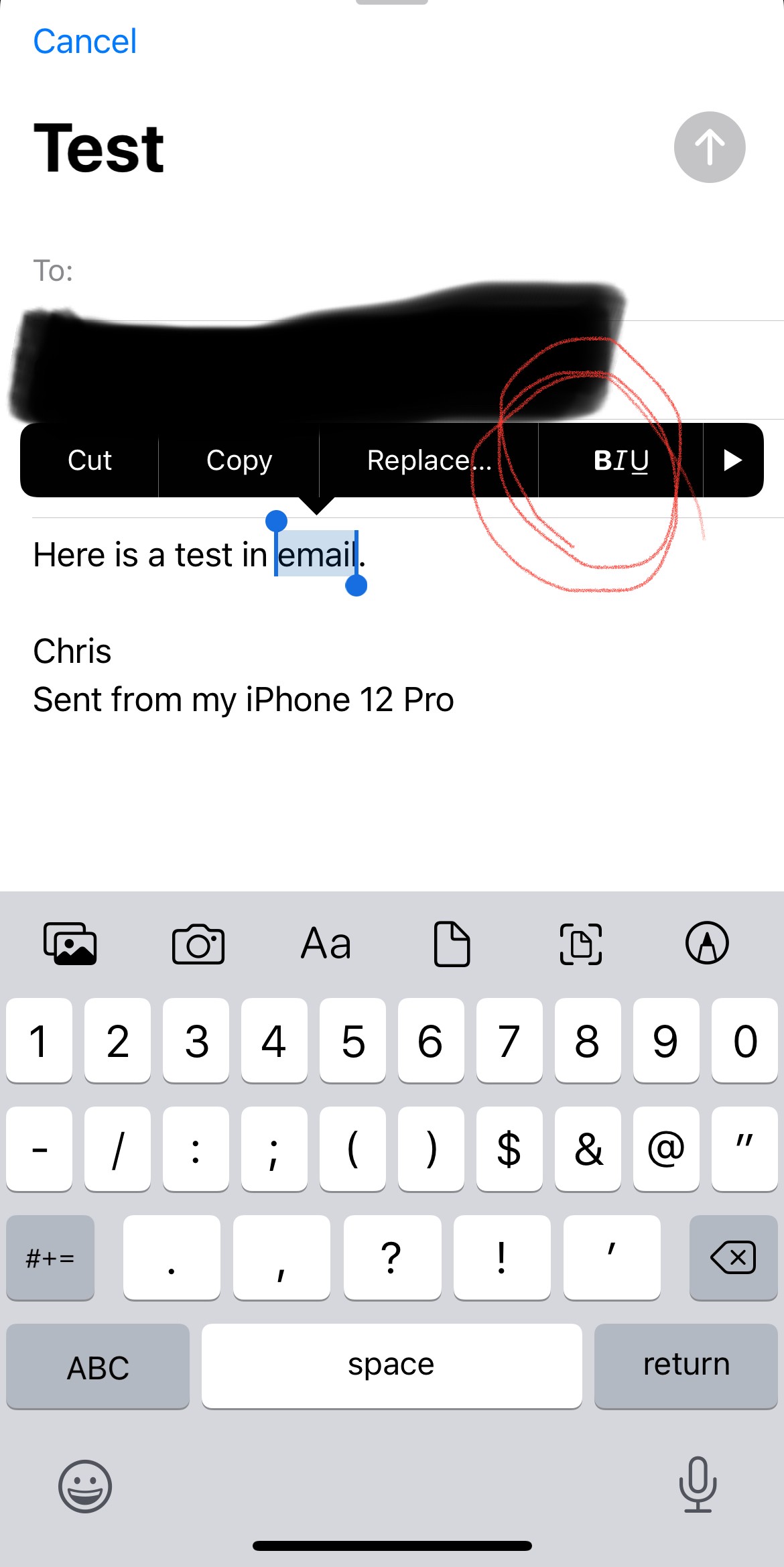Open the camera to take a photo

[x=198, y=944]
